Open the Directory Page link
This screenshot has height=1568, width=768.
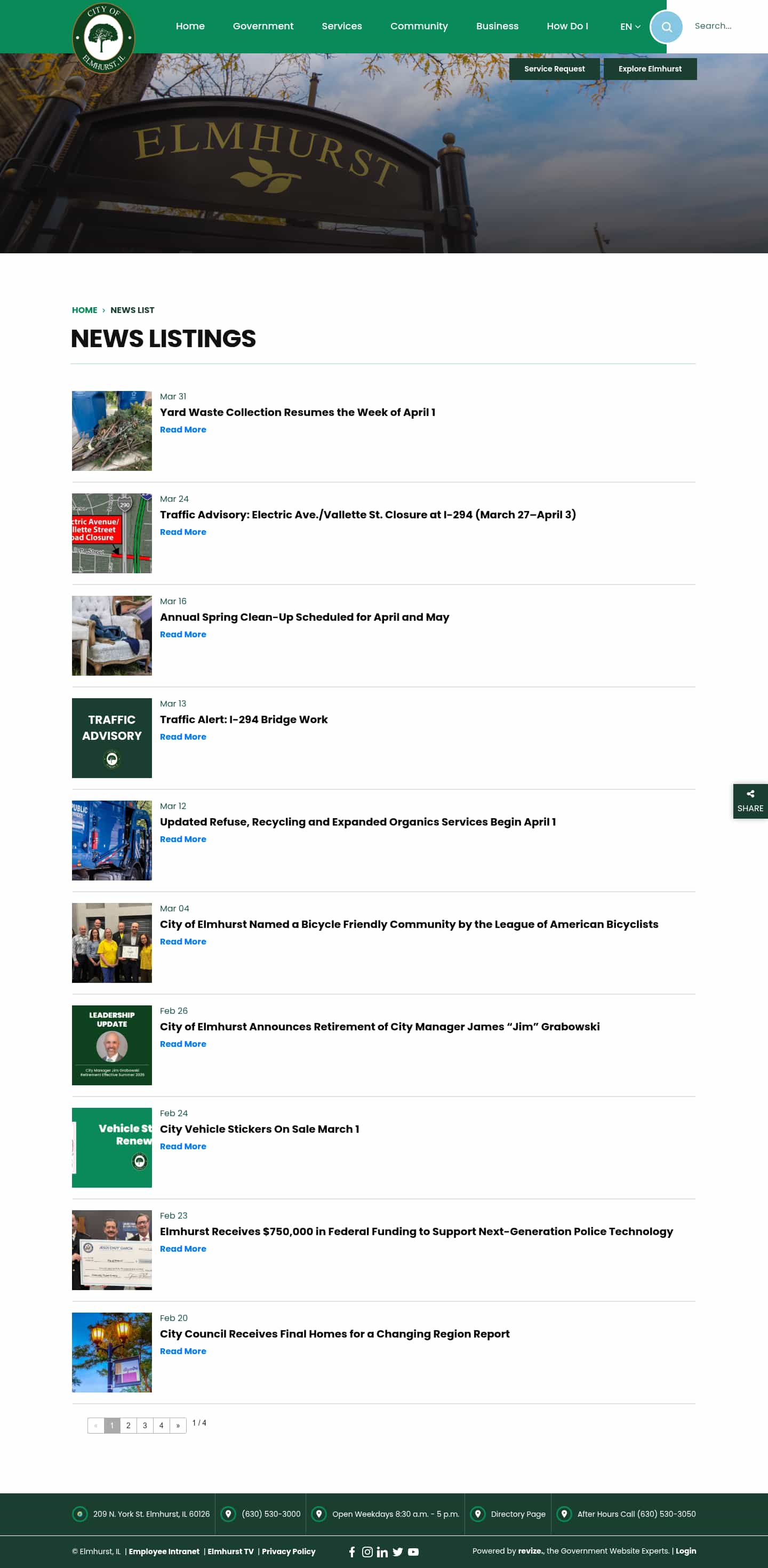(x=517, y=1514)
